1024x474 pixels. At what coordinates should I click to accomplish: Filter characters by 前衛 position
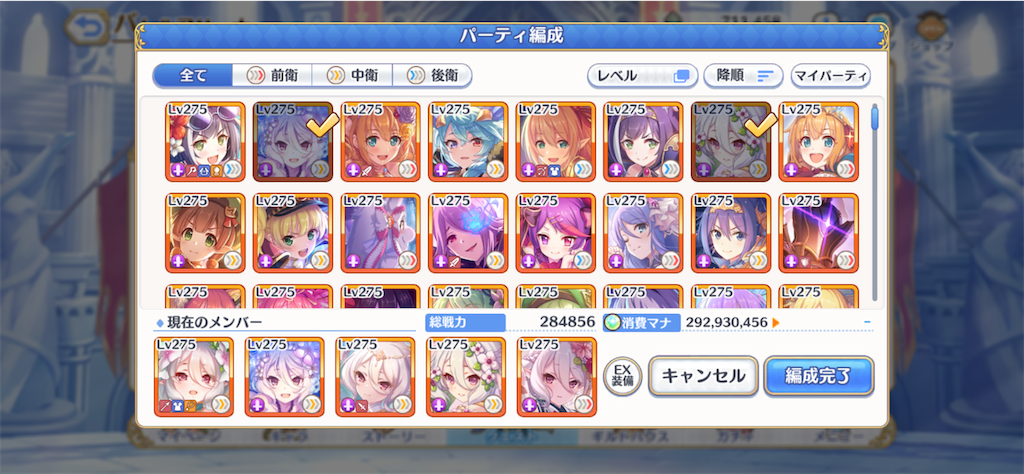272,76
